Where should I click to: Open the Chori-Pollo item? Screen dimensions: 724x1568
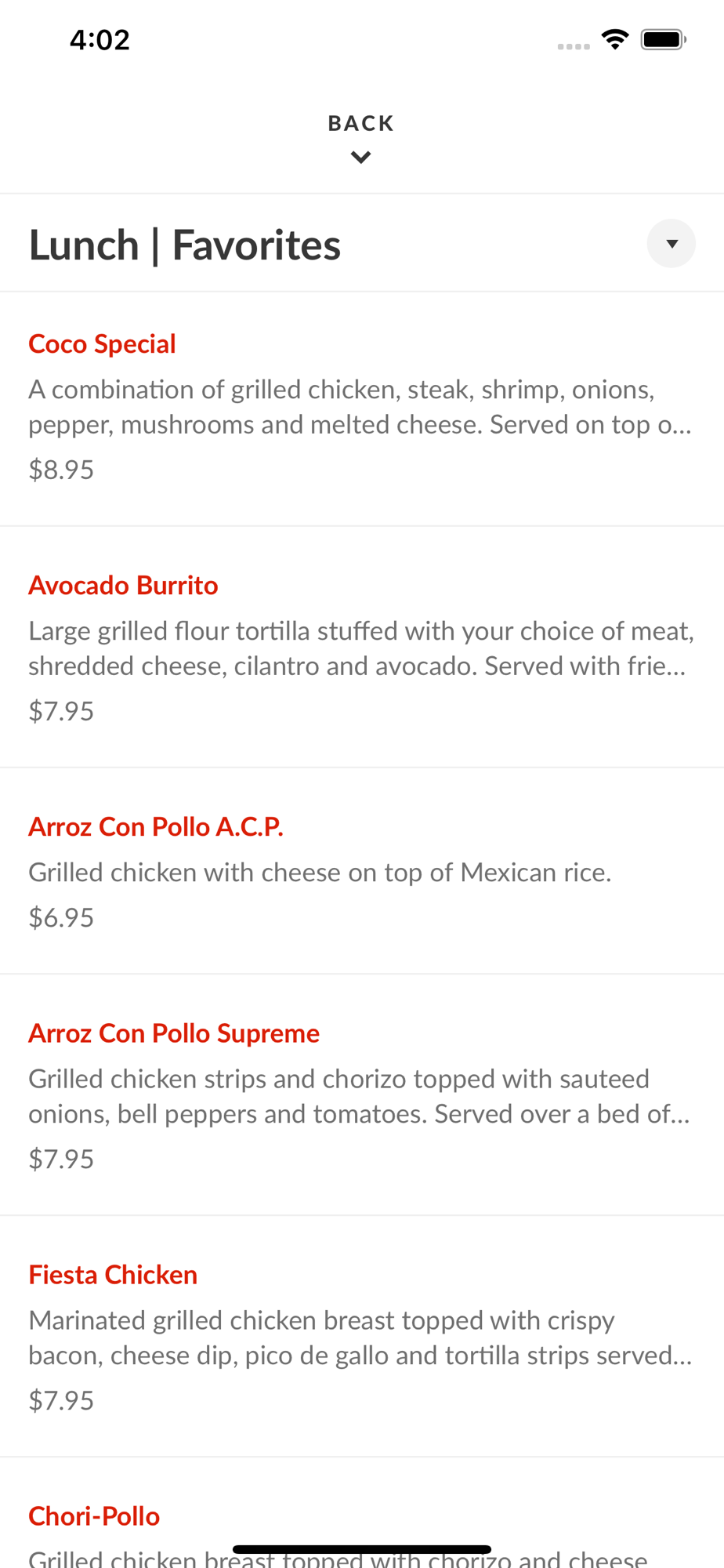pos(94,1516)
